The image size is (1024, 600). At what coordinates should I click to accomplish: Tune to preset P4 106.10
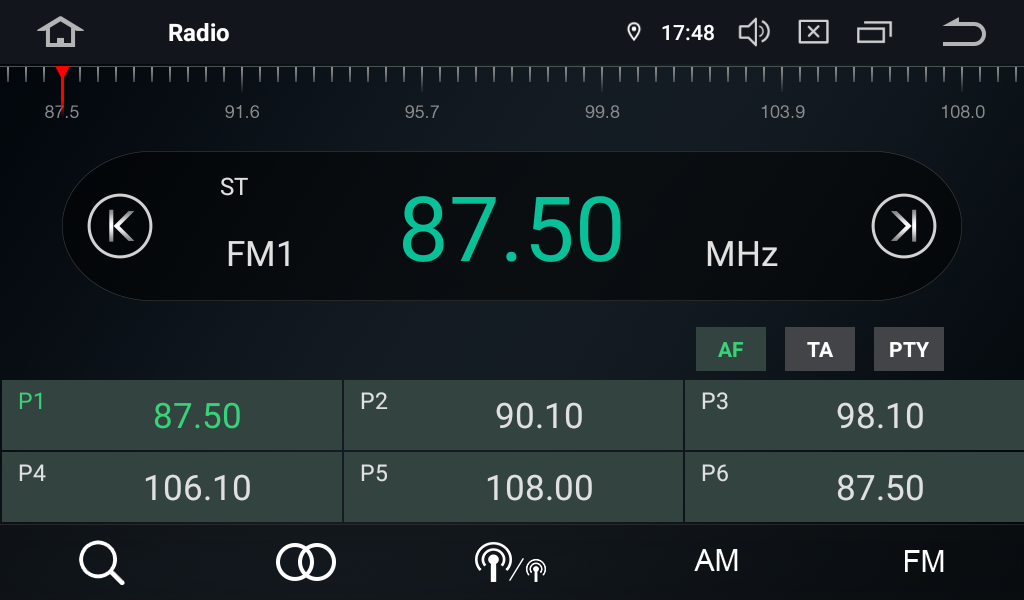171,487
